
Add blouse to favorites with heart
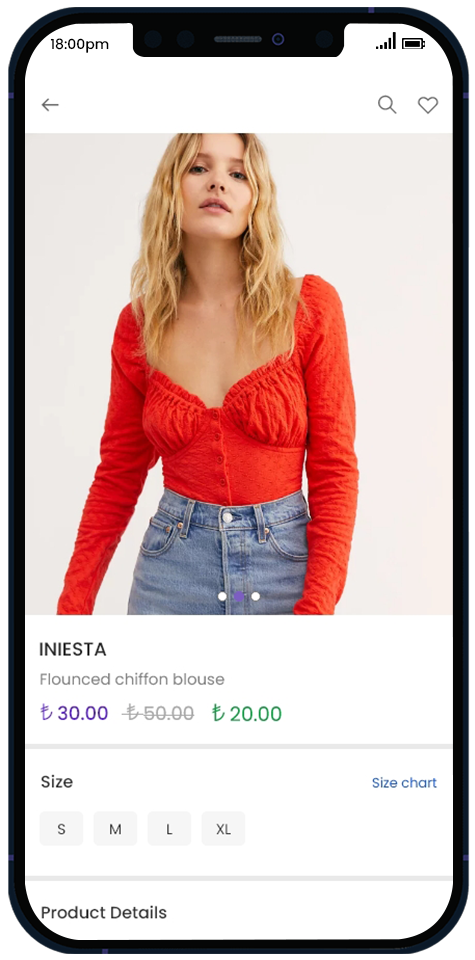coord(428,105)
